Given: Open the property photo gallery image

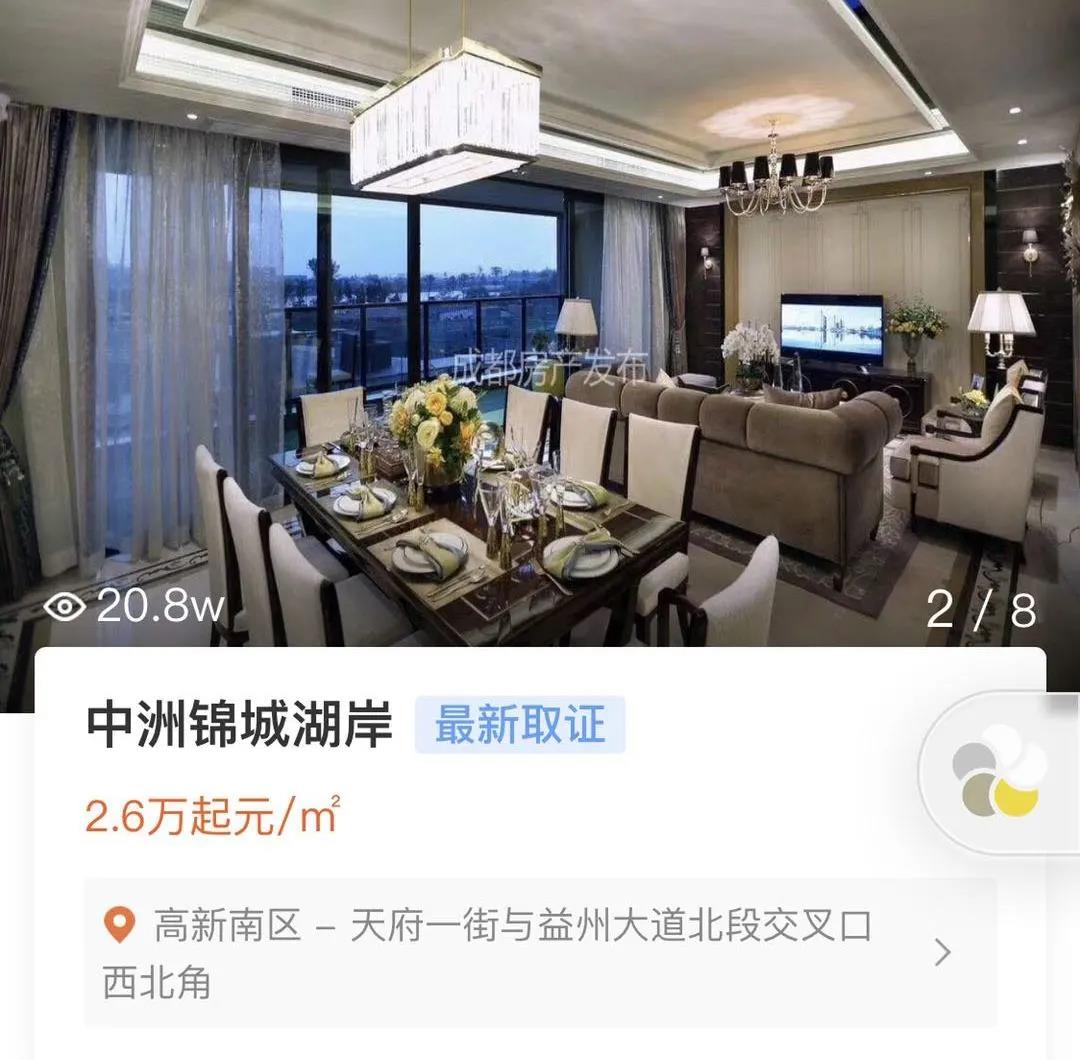Looking at the screenshot, I should point(540,320).
